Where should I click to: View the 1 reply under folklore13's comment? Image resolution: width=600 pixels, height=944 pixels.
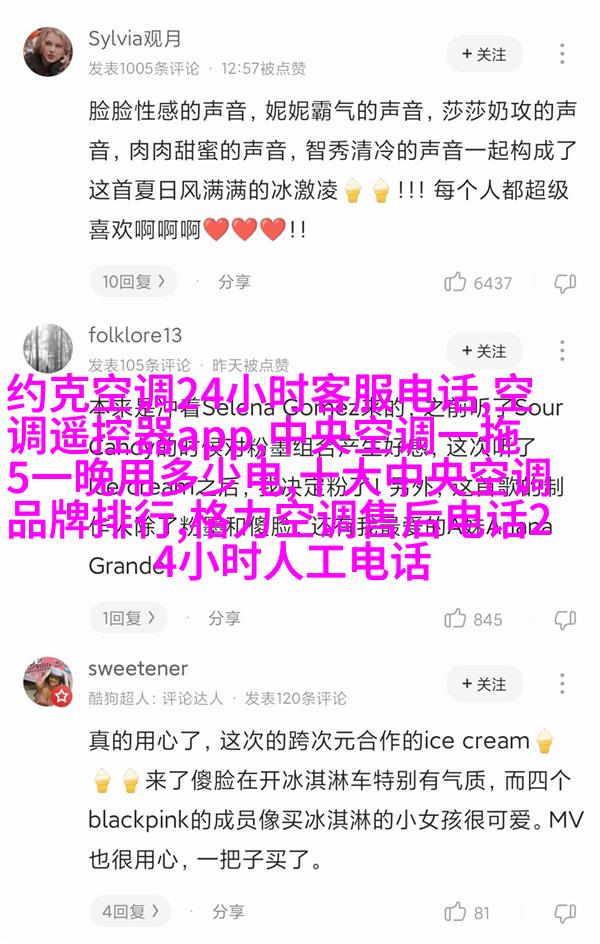point(126,619)
